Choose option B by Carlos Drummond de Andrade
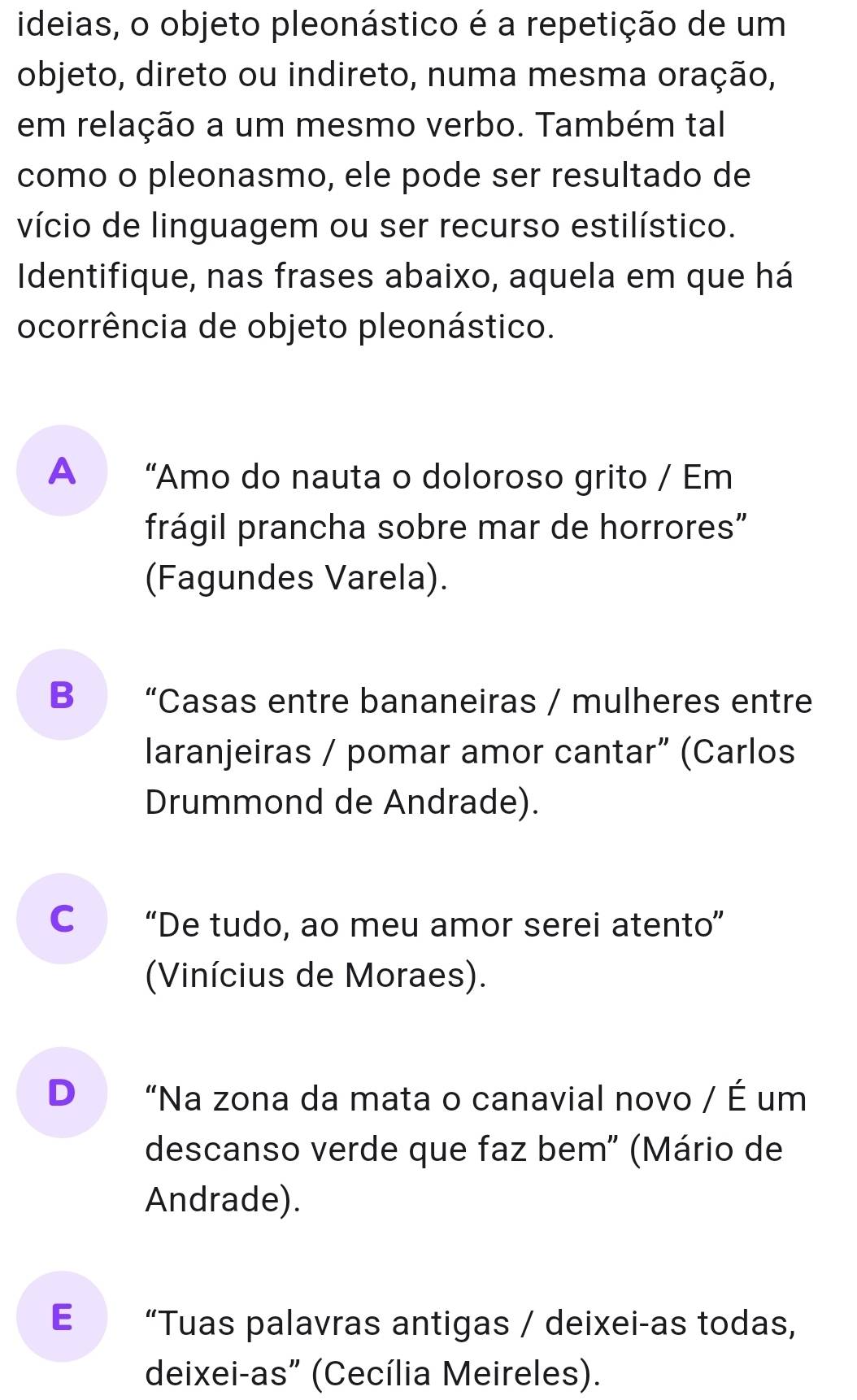Screen dimensions: 857x1400 [62, 695]
